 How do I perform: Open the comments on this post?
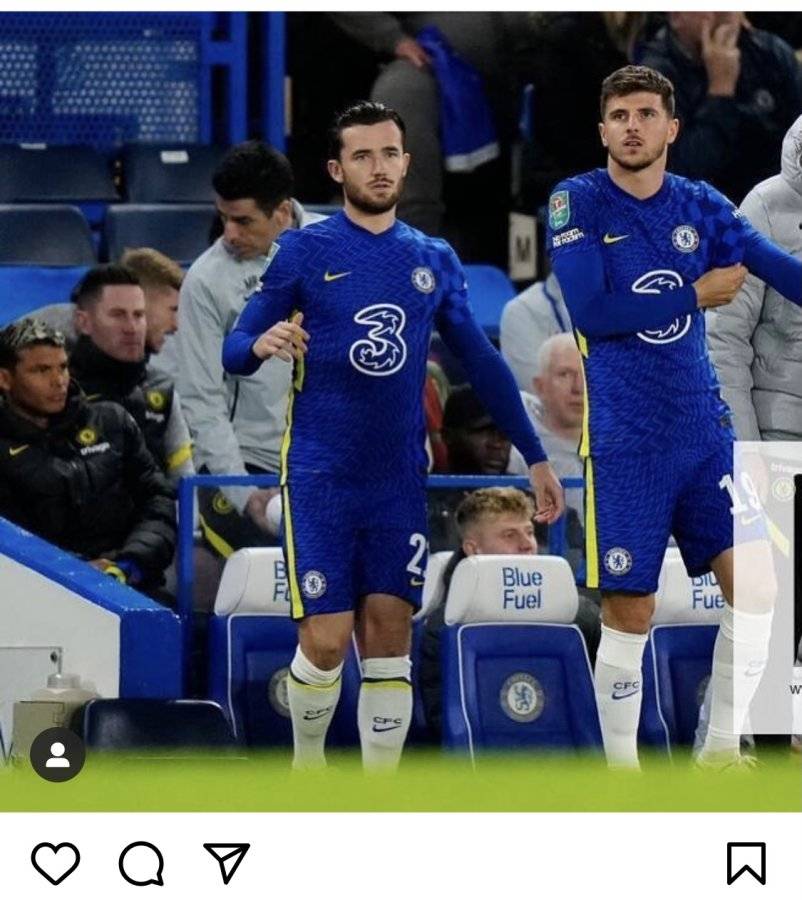point(141,863)
